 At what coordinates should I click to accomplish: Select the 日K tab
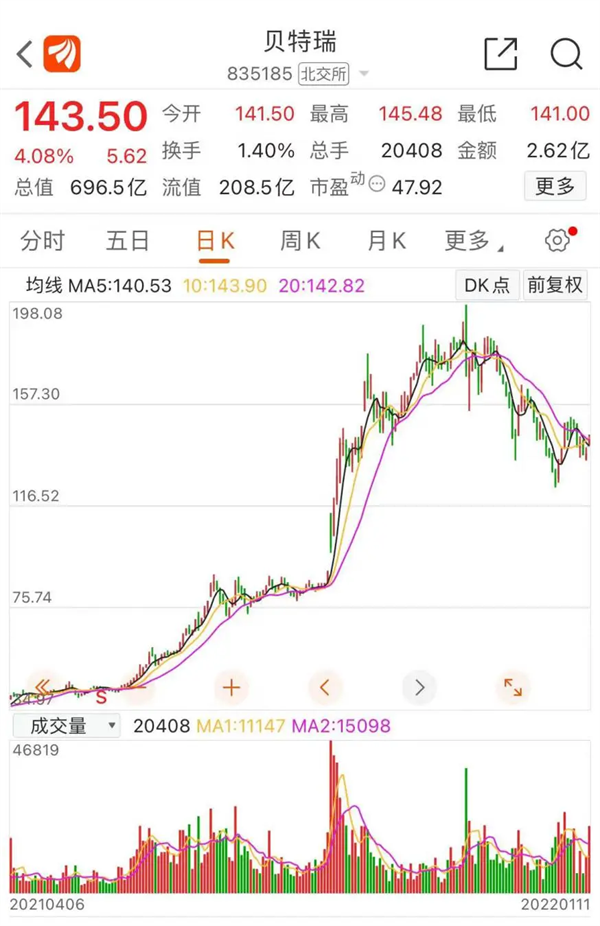(x=215, y=241)
